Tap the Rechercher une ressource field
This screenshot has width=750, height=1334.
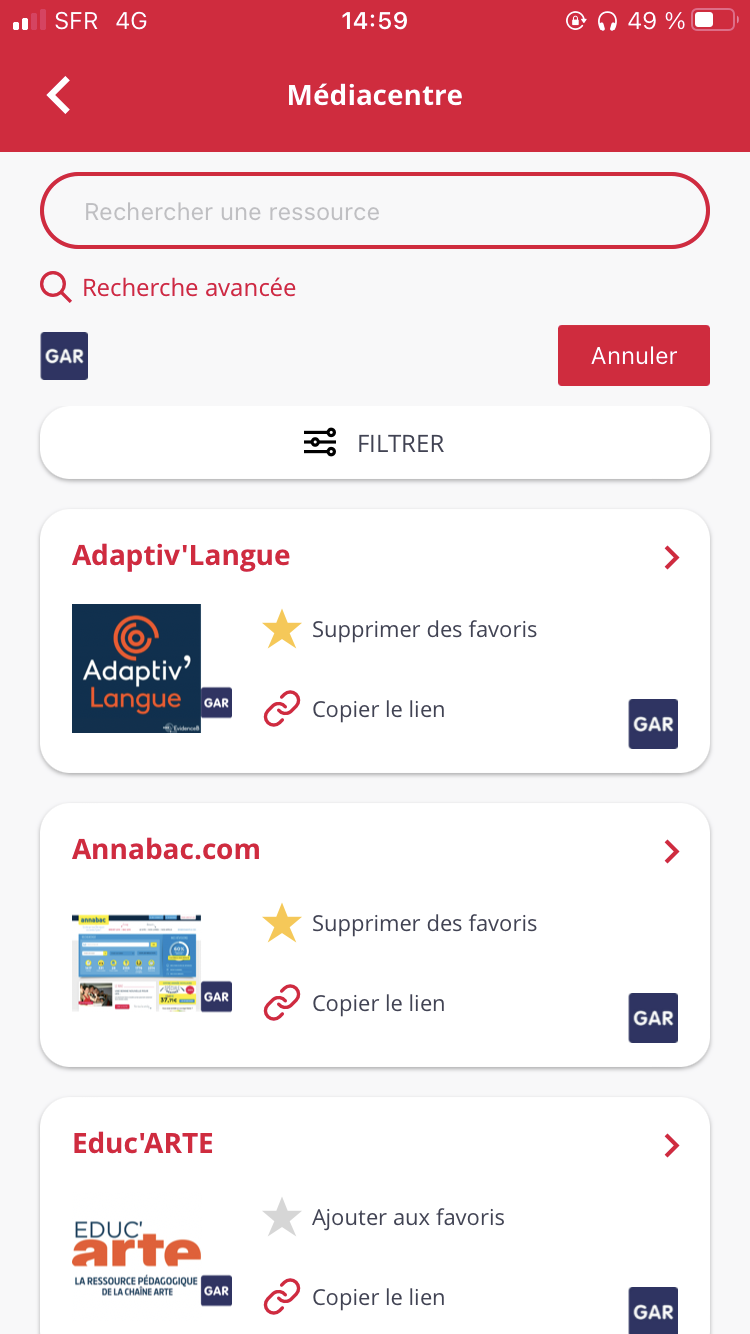click(x=374, y=211)
